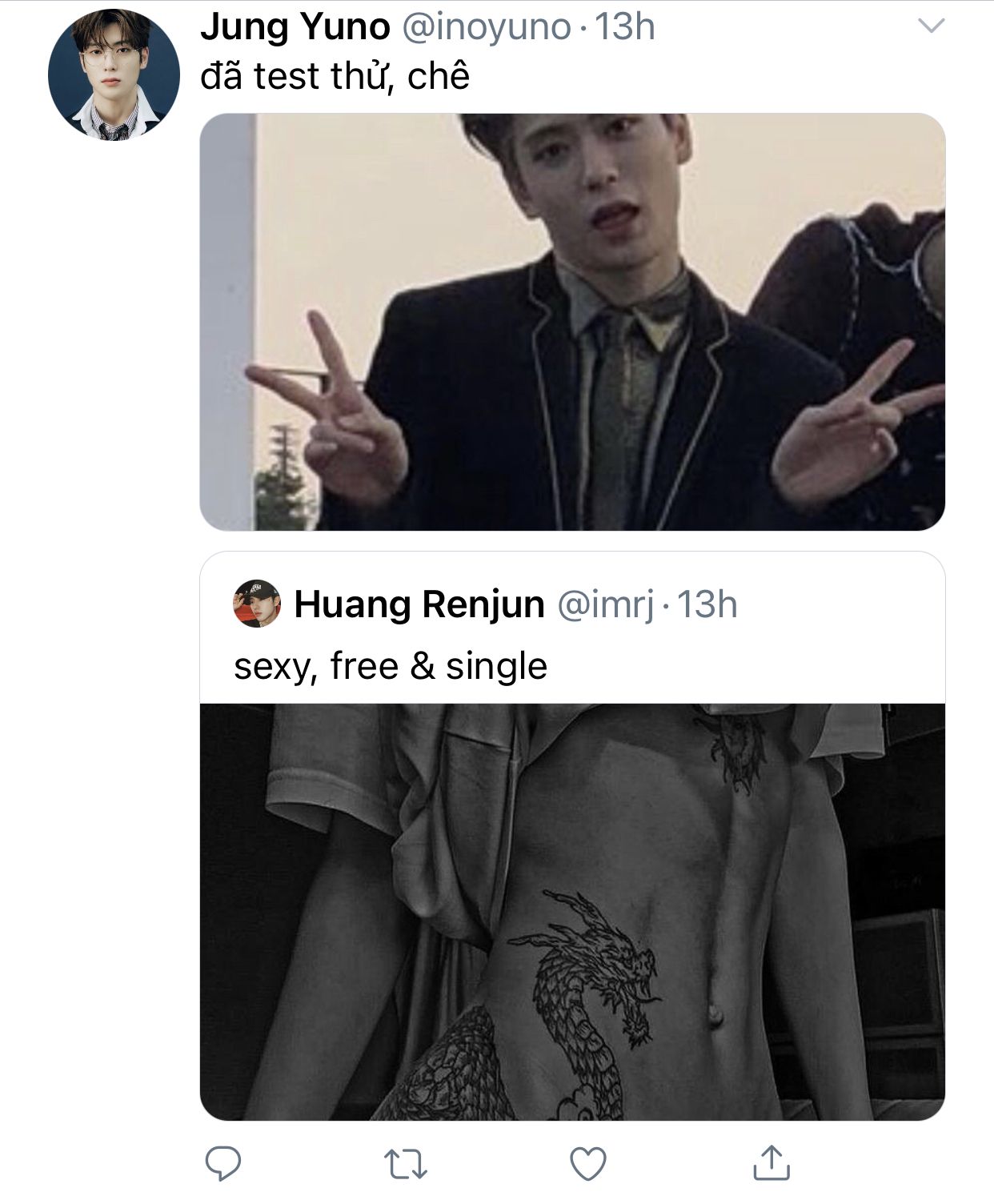Open the tweet options chevron

pyautogui.click(x=931, y=26)
